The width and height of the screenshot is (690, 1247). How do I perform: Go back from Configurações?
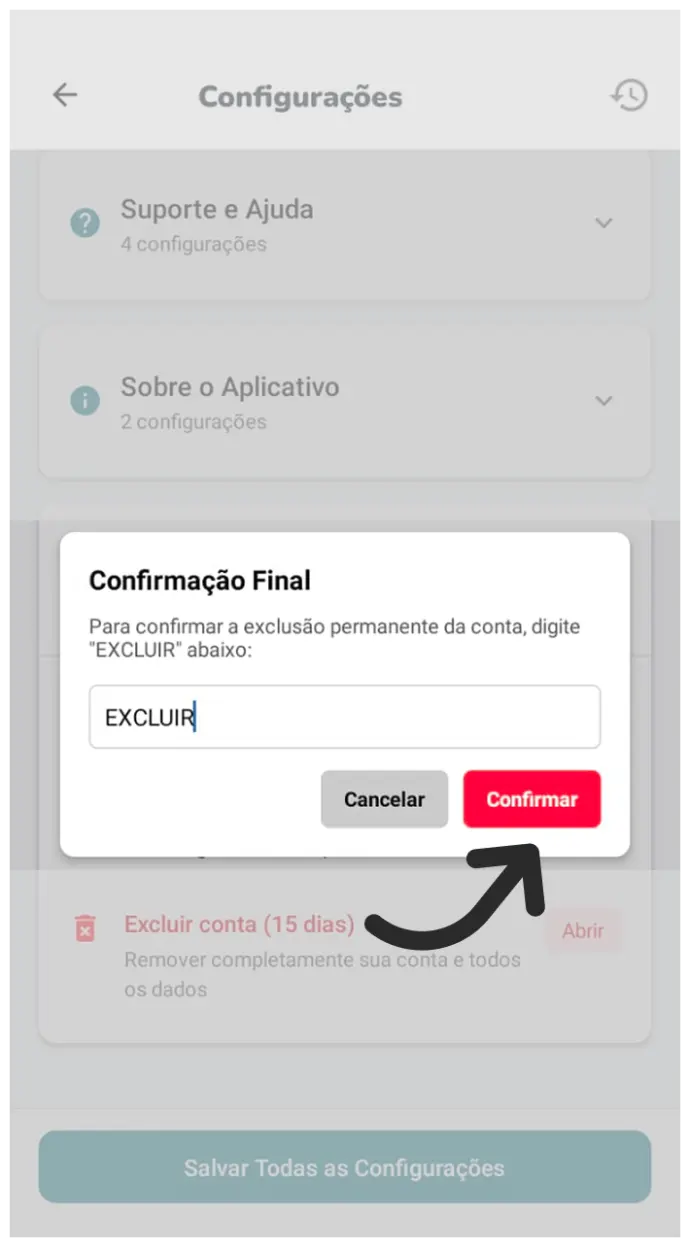[65, 95]
